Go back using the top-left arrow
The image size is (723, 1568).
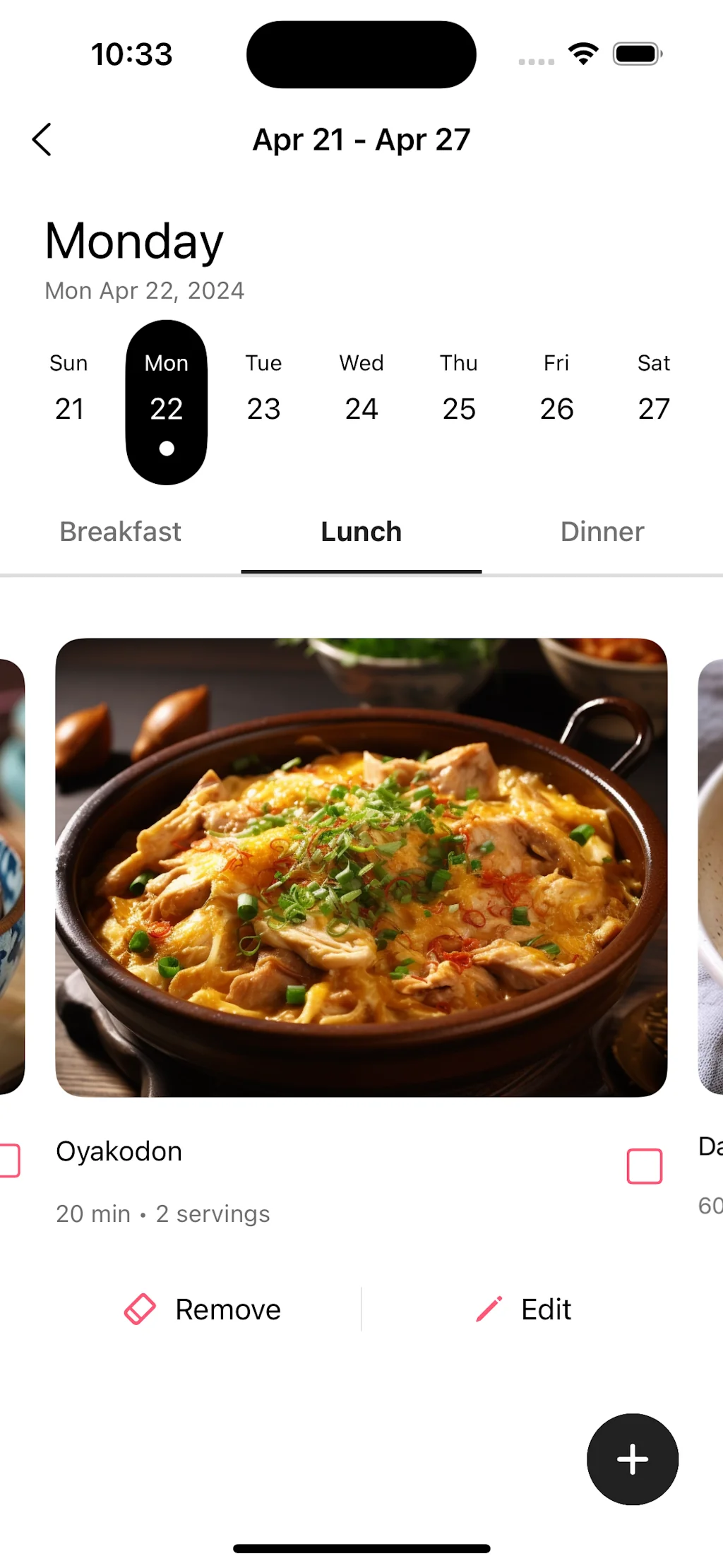[x=42, y=139]
